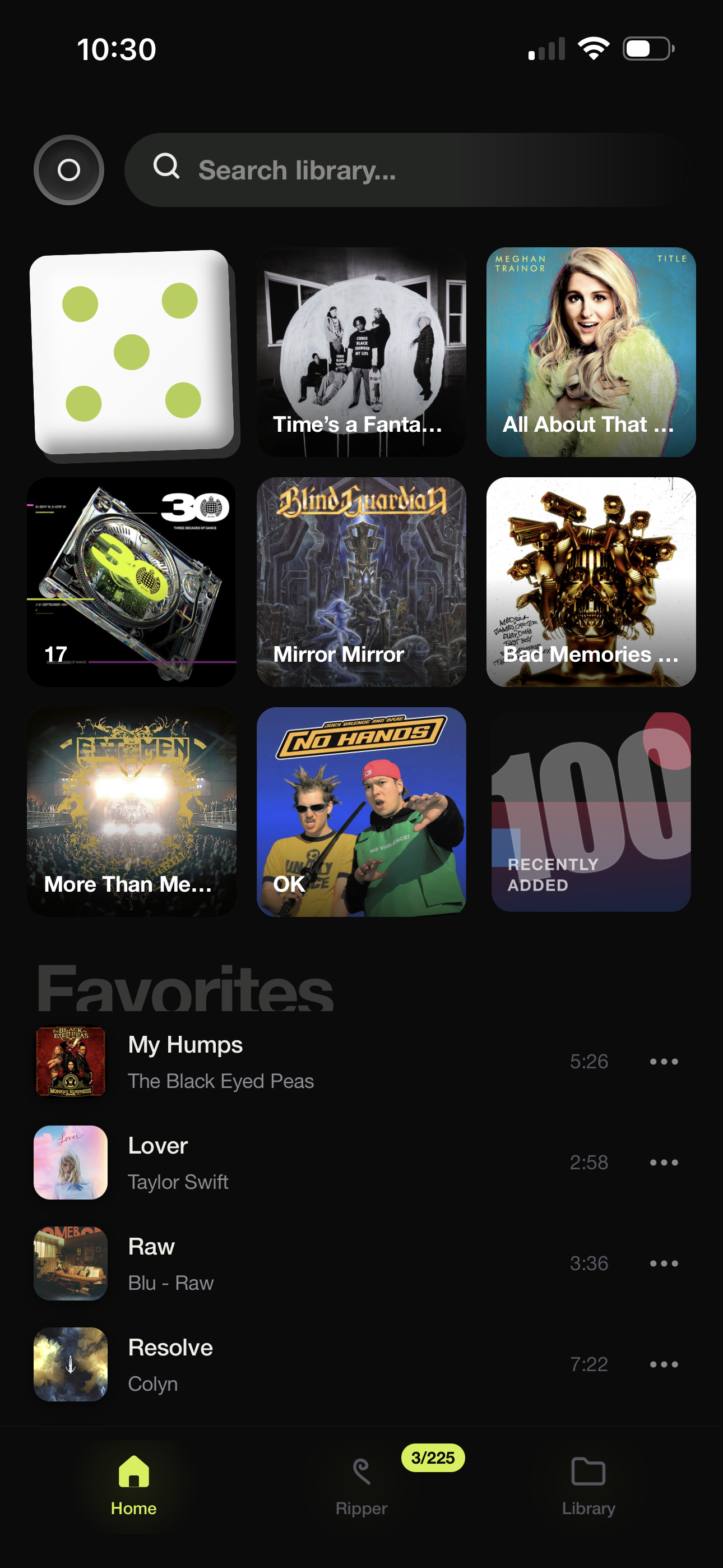723x1568 pixels.
Task: Open the Mirror Mirror tile
Action: 361,582
